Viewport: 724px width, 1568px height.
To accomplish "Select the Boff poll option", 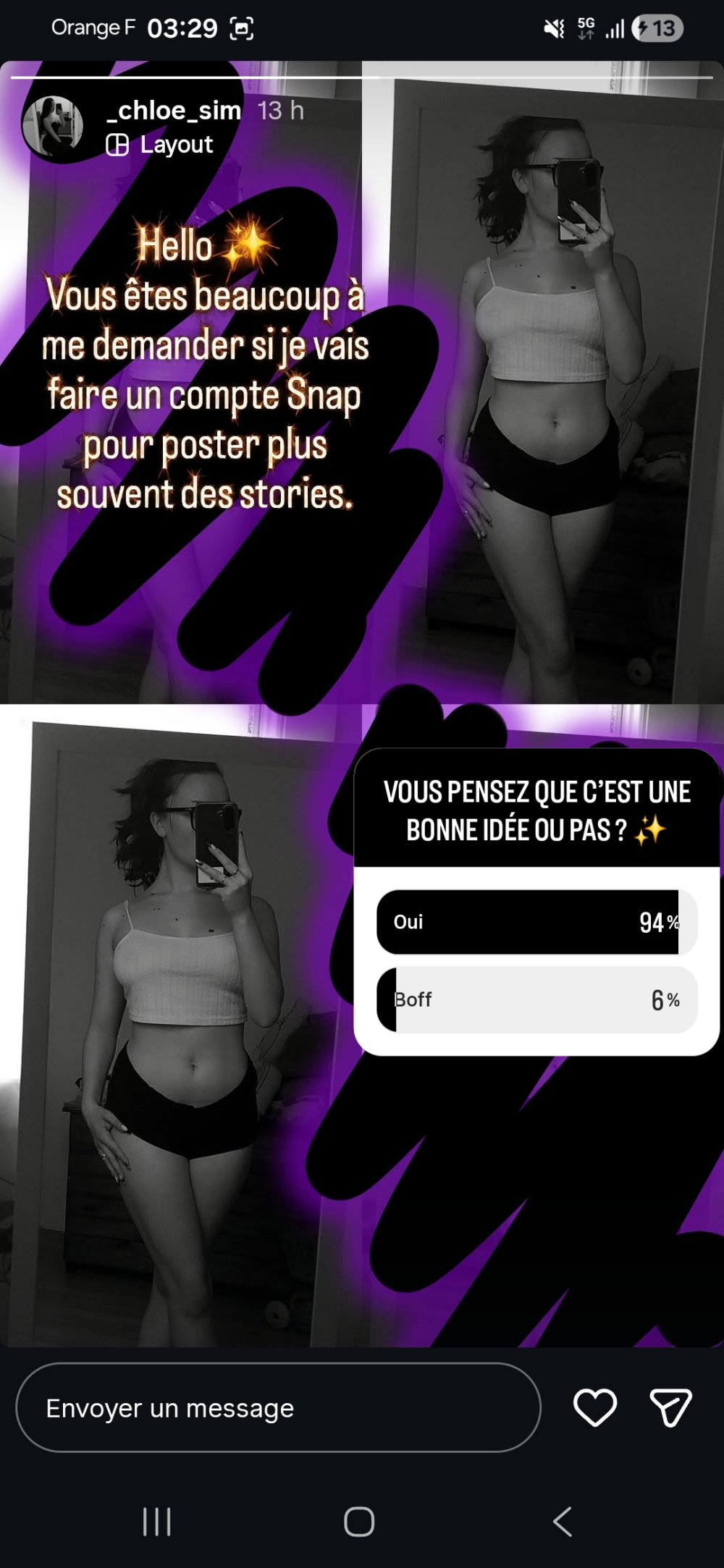I will (536, 1000).
